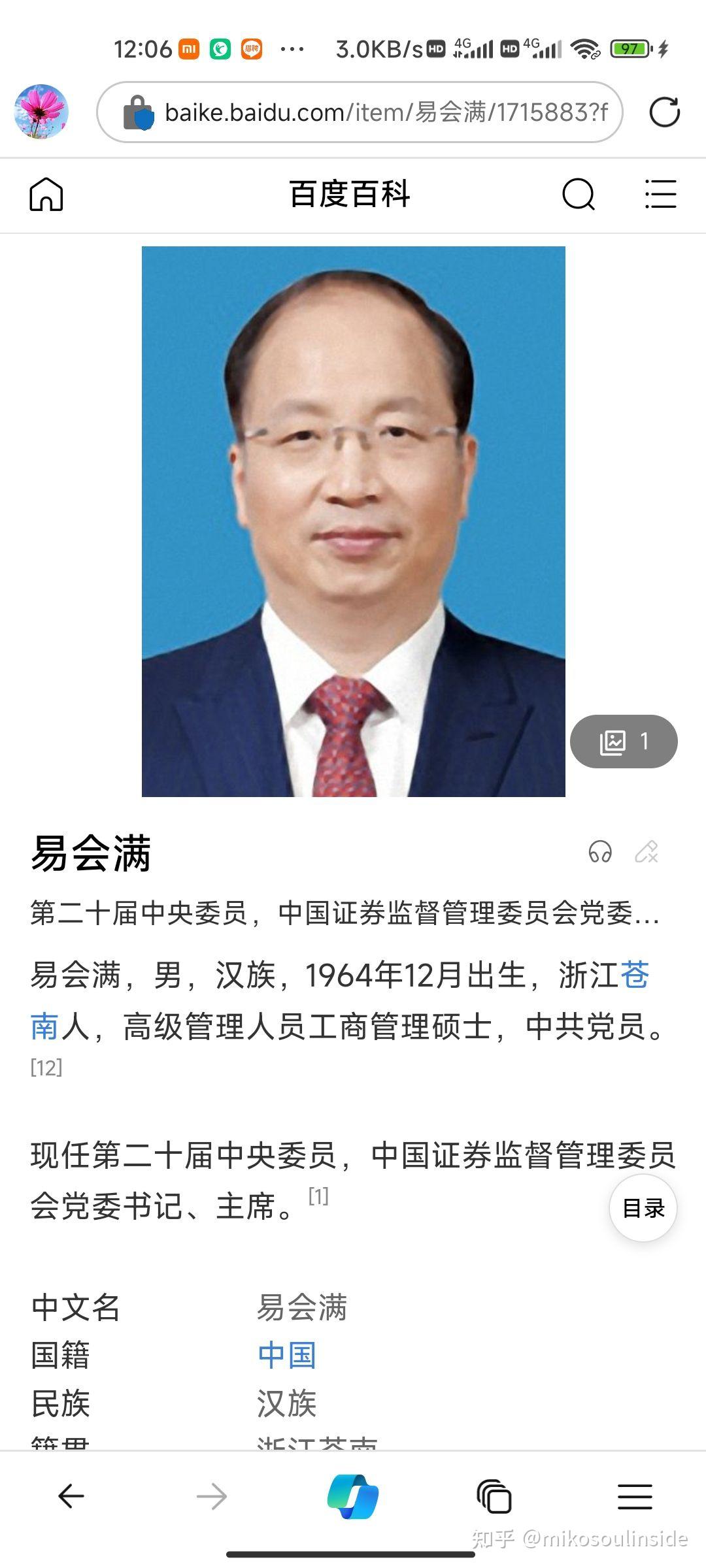Follow the 中国 nationality link
This screenshot has width=706, height=1568.
[287, 1355]
